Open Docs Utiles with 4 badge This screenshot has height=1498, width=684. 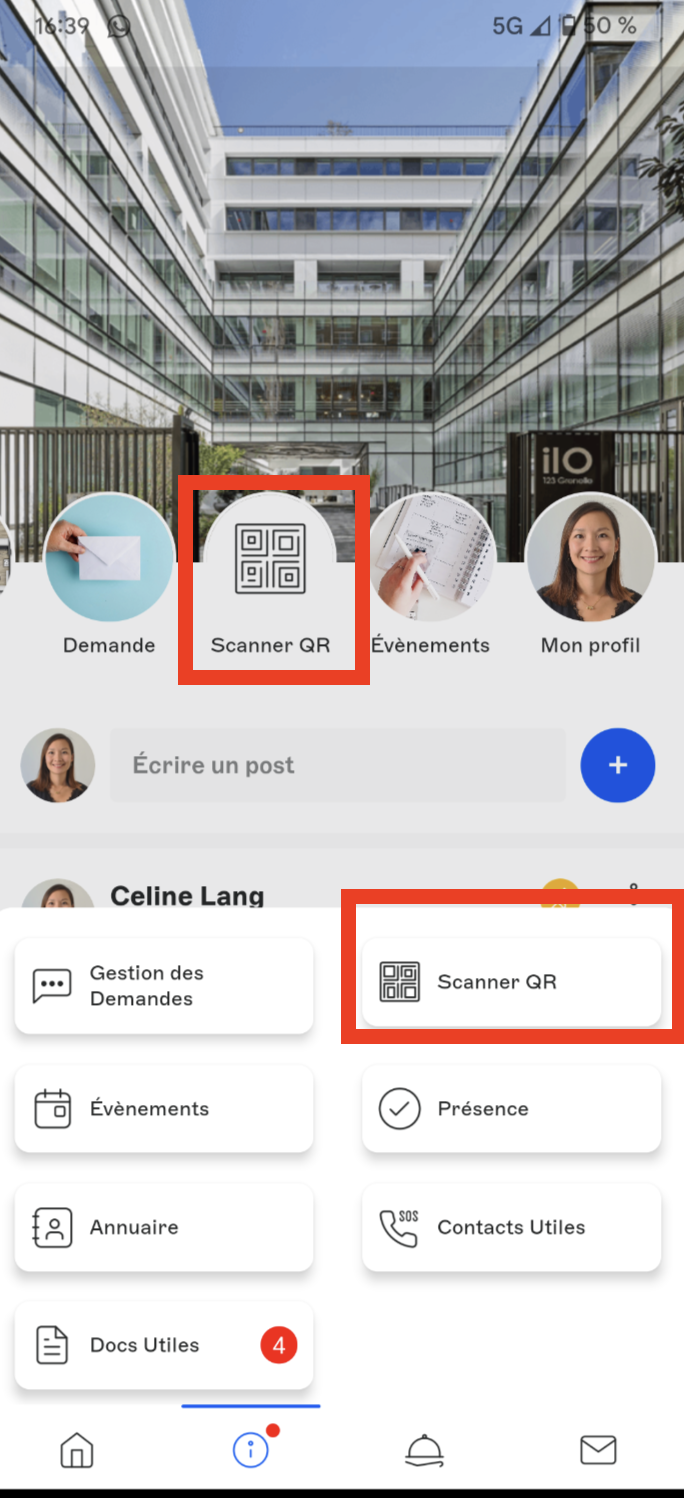click(x=164, y=1345)
